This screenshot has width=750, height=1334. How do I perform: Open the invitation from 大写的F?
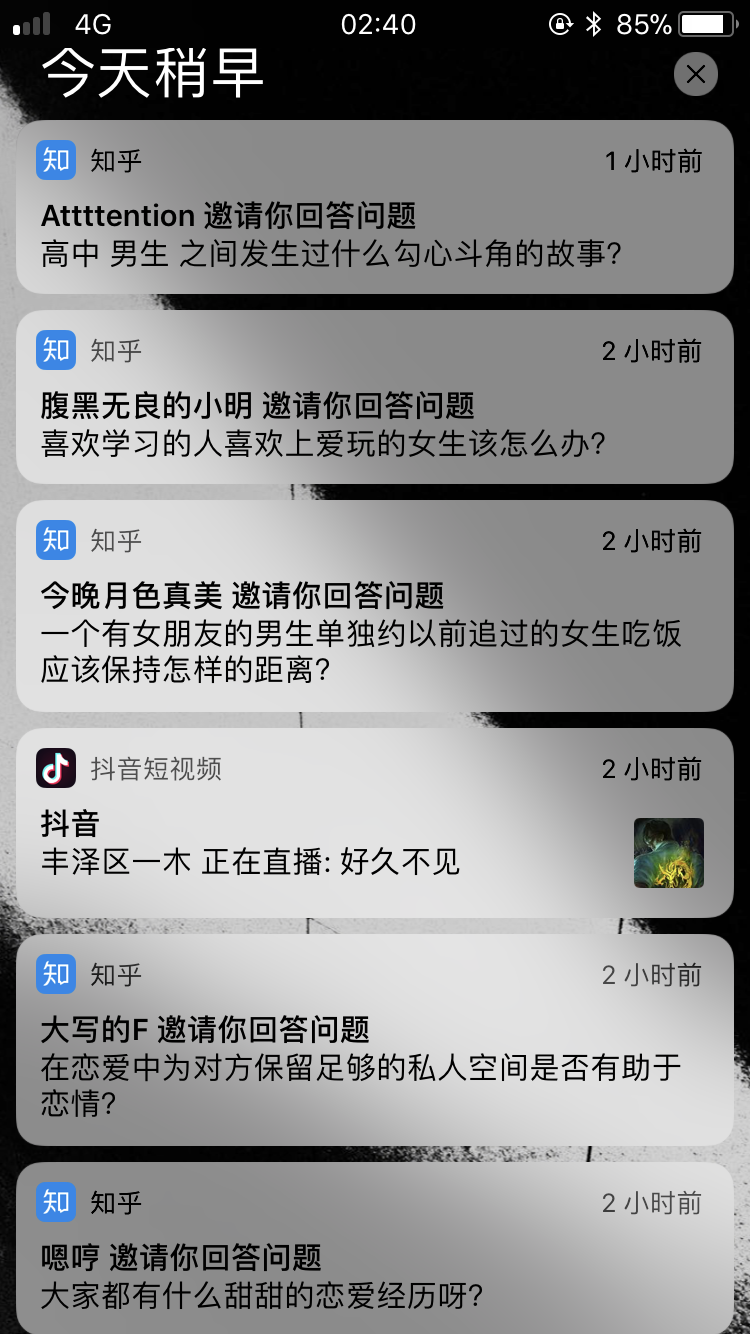point(374,1040)
